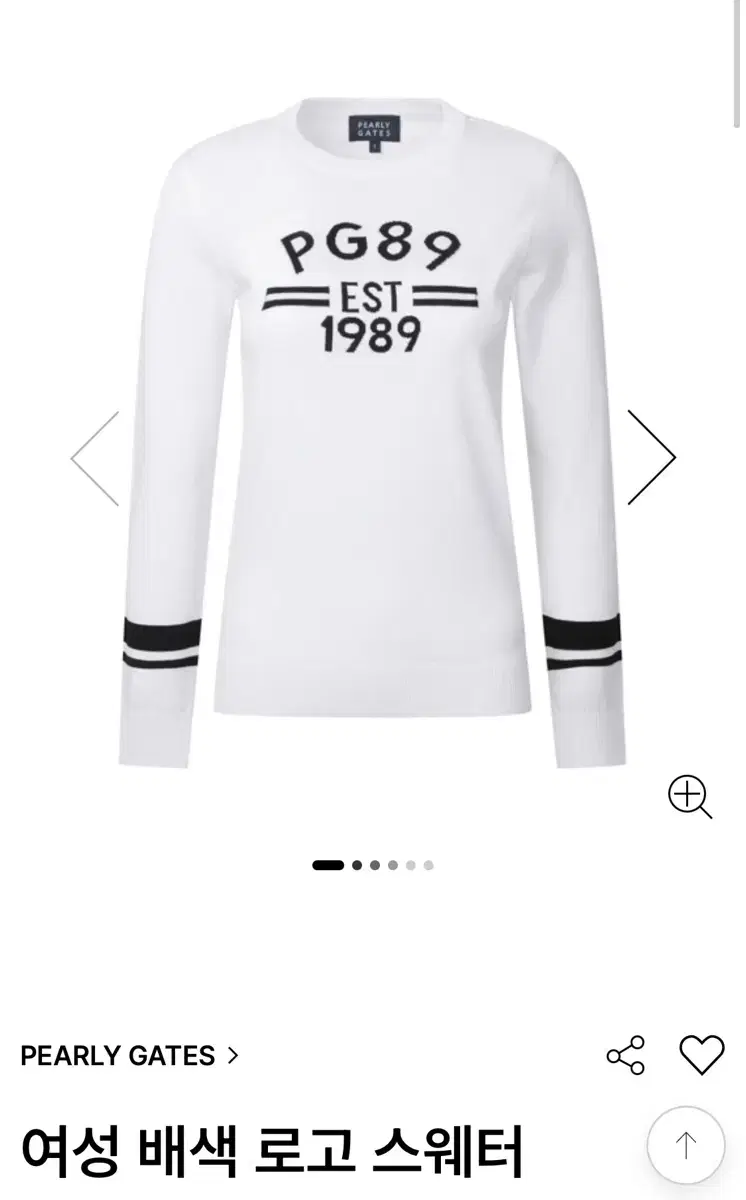Tap the share icon next to the heart
This screenshot has width=746, height=1200.
tap(625, 1052)
